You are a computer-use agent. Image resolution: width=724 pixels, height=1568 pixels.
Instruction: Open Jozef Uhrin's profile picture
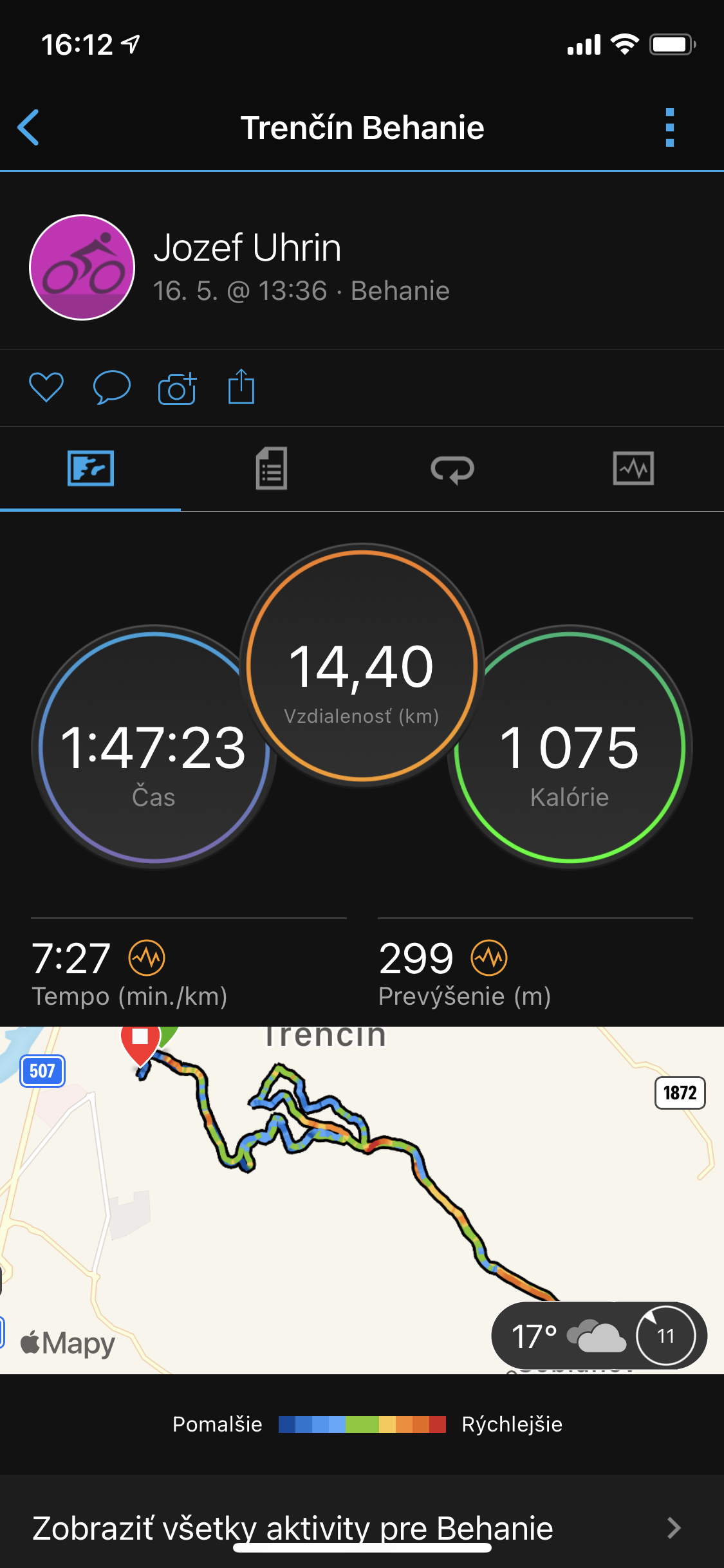(82, 267)
